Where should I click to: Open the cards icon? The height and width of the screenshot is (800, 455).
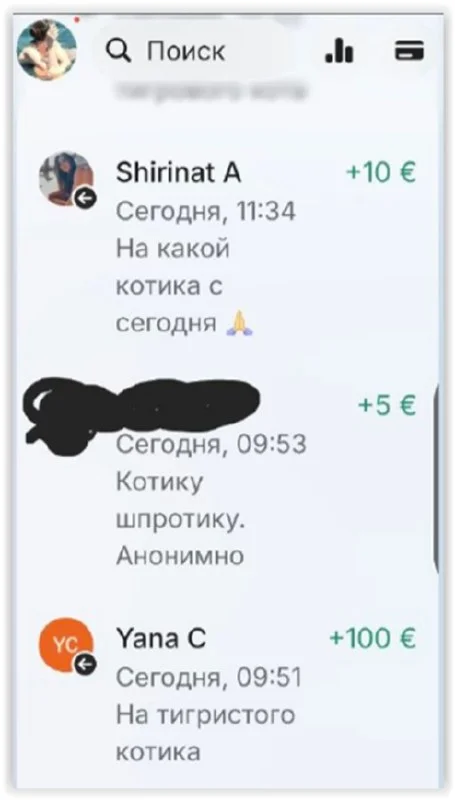(410, 51)
